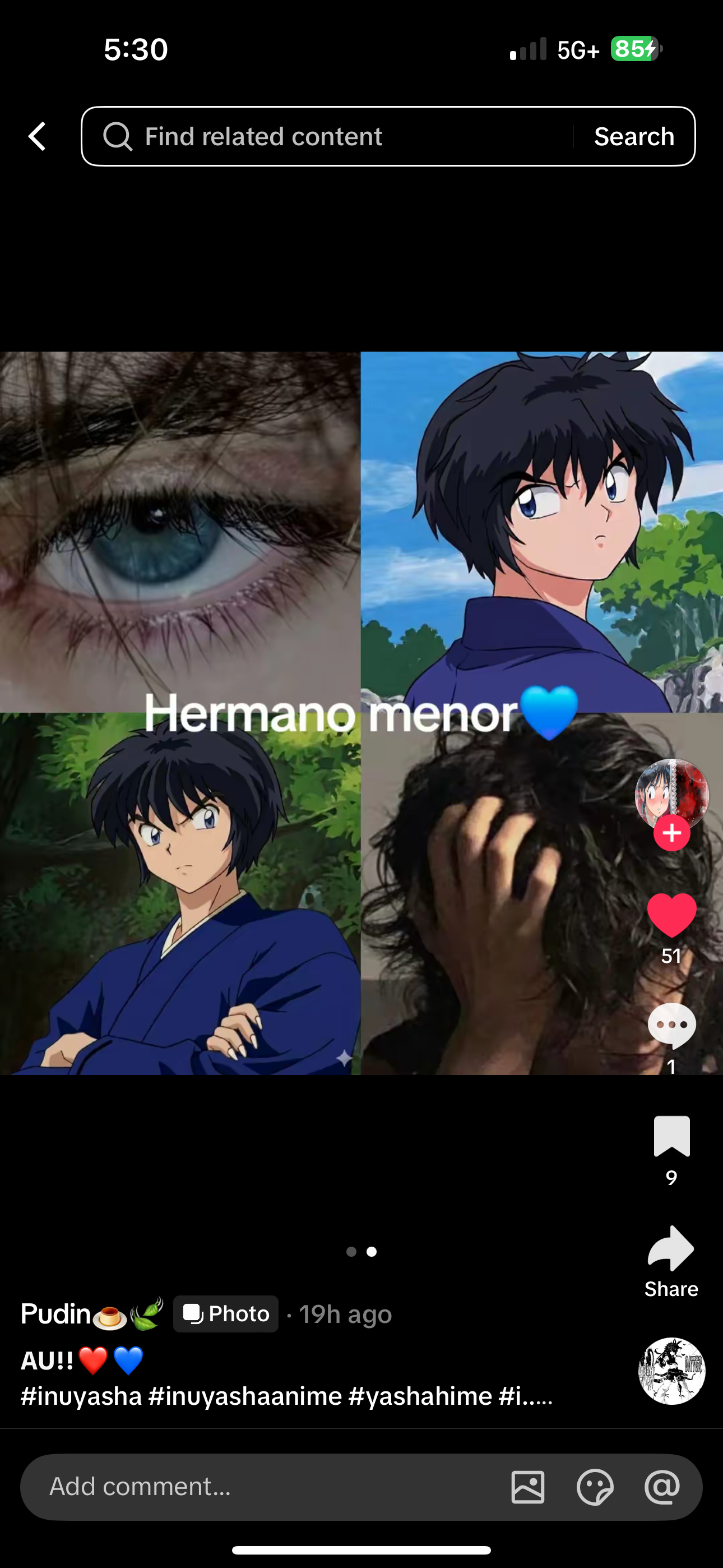Open the sound disc icon

coord(672,1371)
